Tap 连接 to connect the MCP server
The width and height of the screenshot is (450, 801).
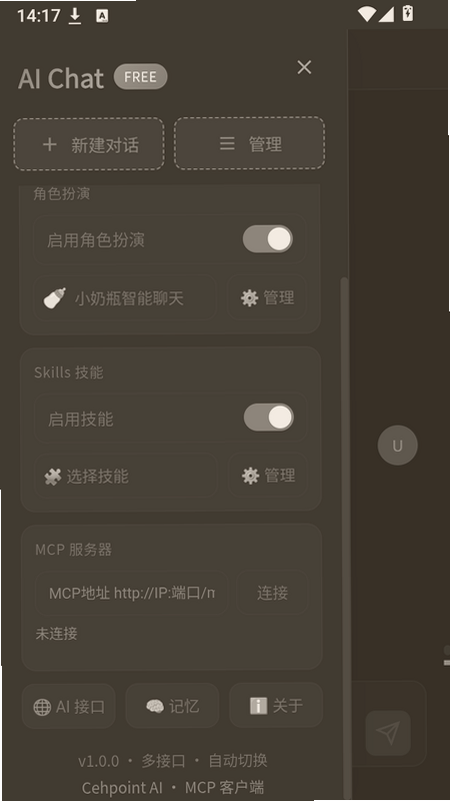272,593
